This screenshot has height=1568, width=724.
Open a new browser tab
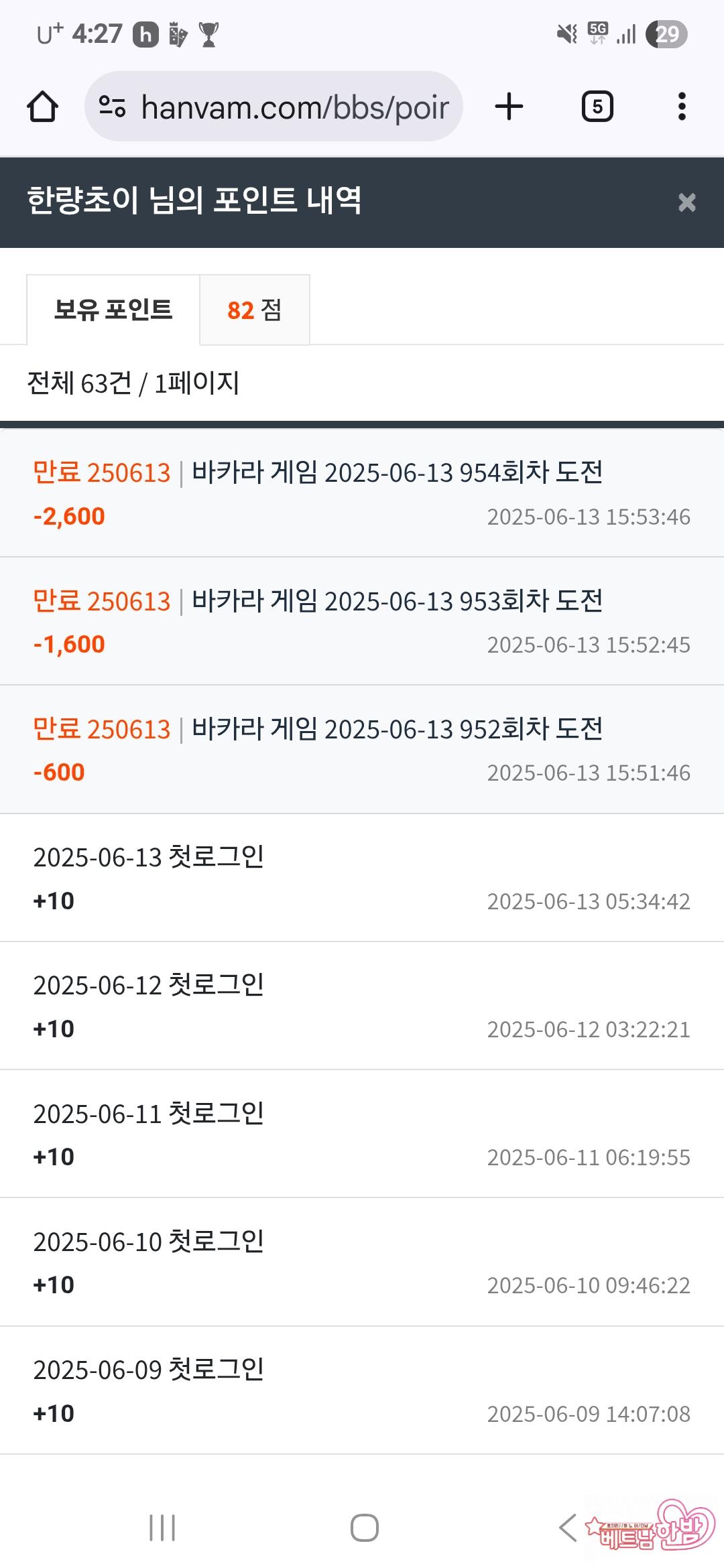point(509,107)
